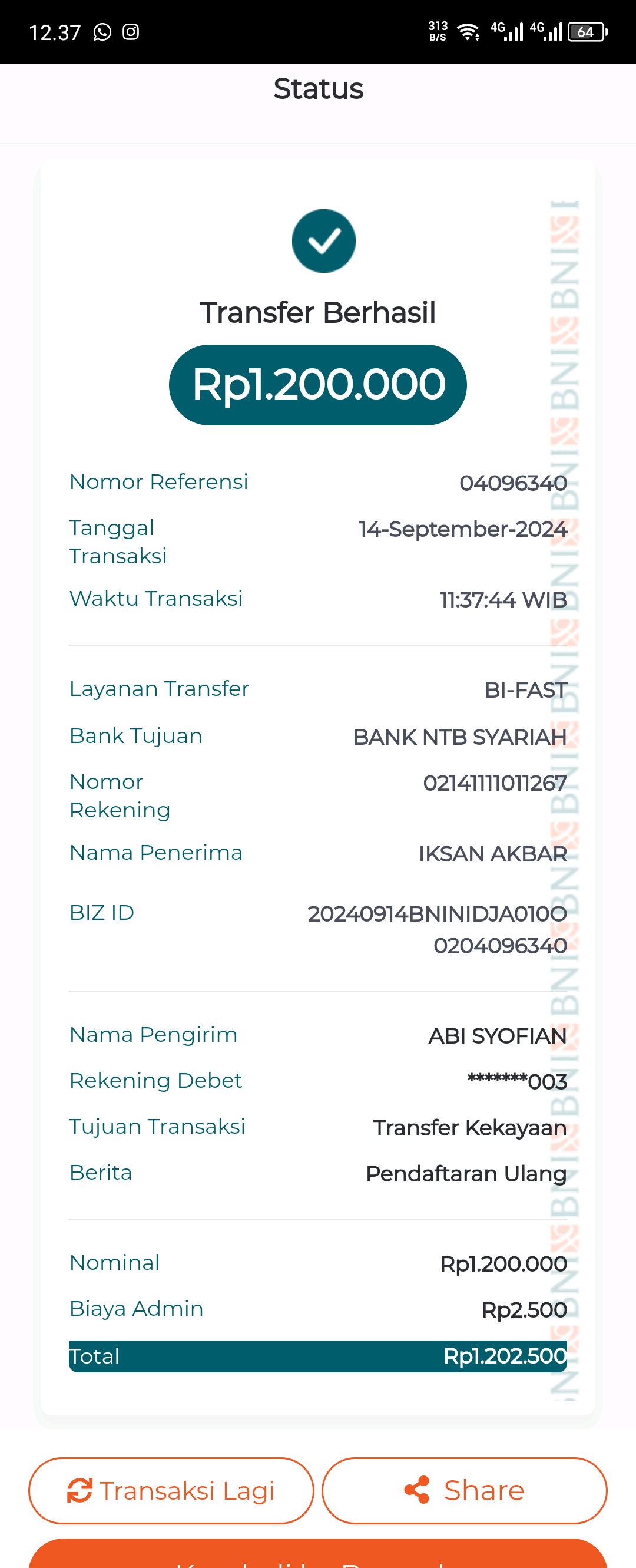Share the transfer receipt
Viewport: 636px width, 1568px height.
coord(464,1490)
